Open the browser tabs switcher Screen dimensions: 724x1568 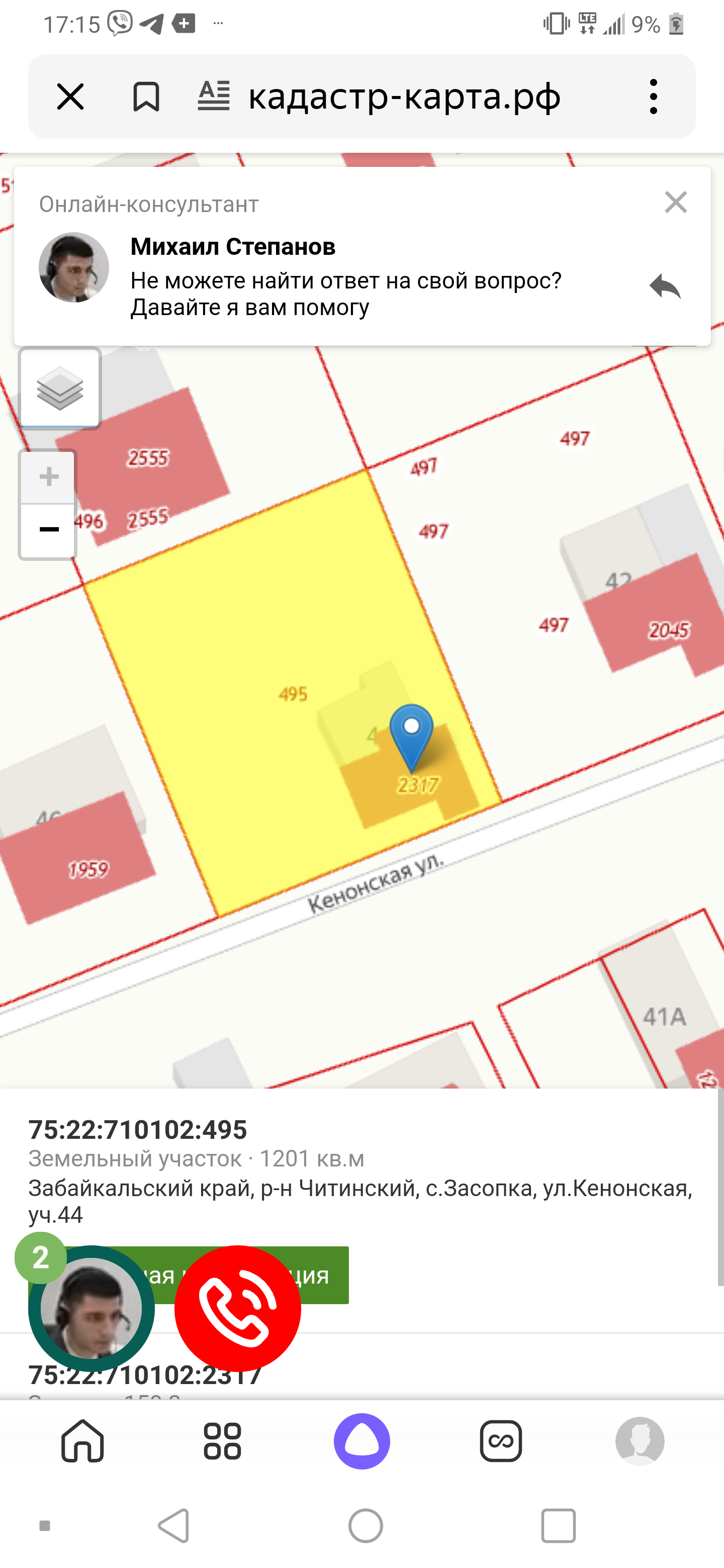coord(501,1441)
